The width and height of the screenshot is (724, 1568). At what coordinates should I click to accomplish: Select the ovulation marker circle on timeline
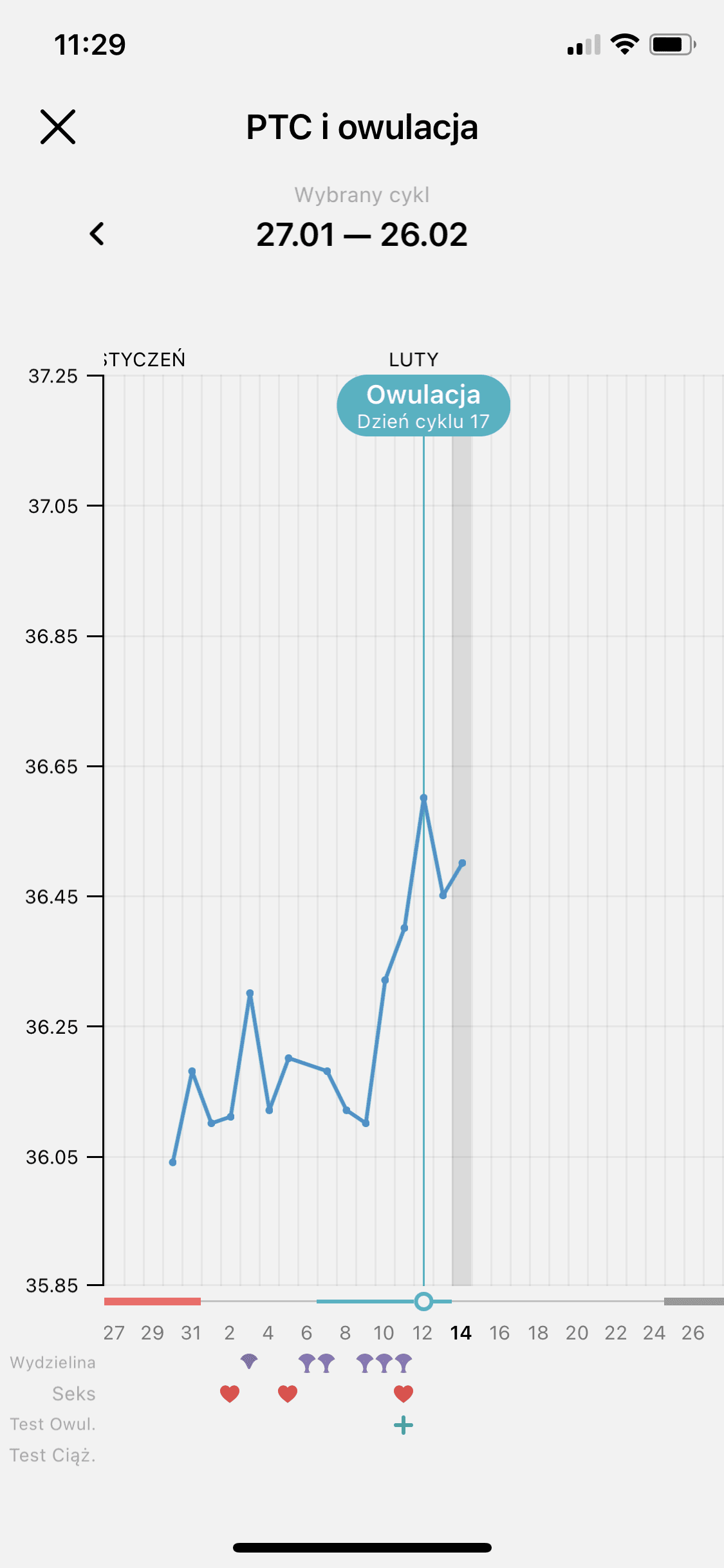[423, 1302]
